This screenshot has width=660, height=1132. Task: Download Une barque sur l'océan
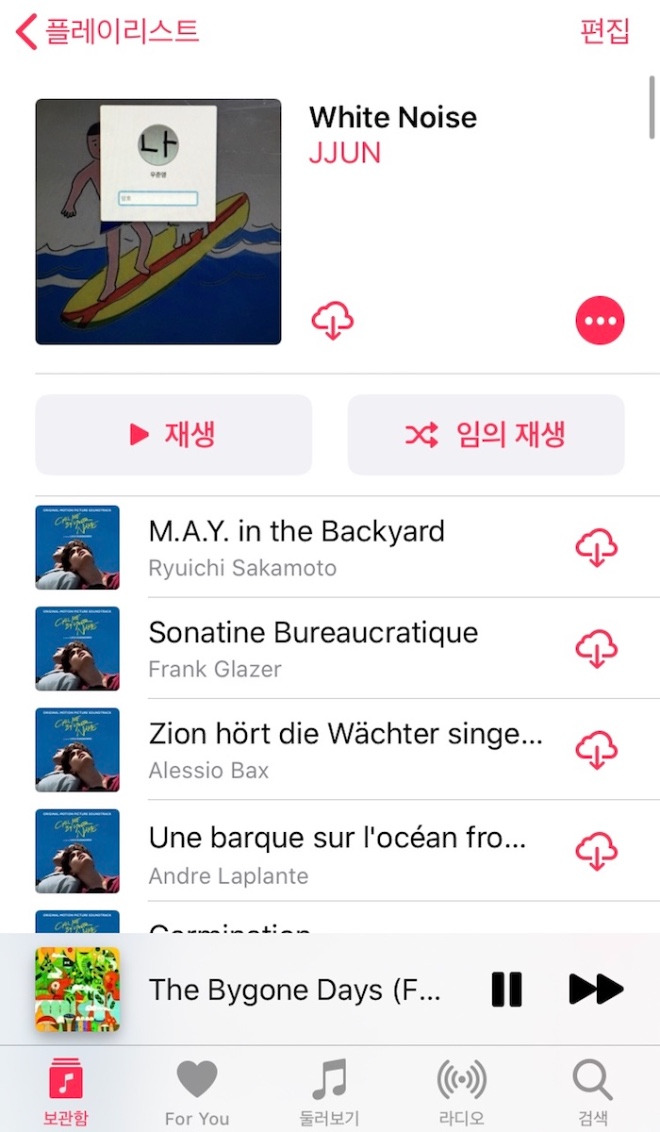click(x=596, y=852)
